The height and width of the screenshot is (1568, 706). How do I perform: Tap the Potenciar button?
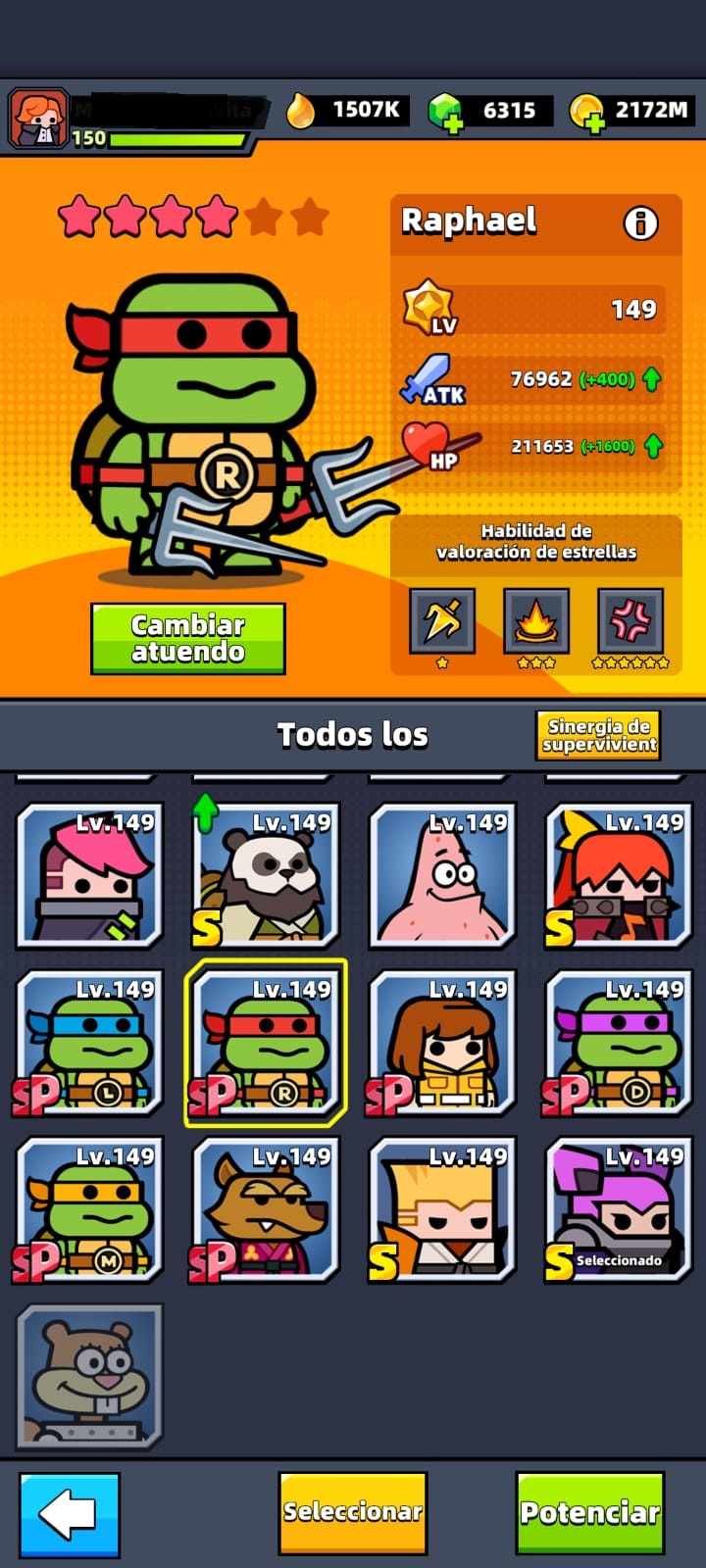click(590, 1512)
